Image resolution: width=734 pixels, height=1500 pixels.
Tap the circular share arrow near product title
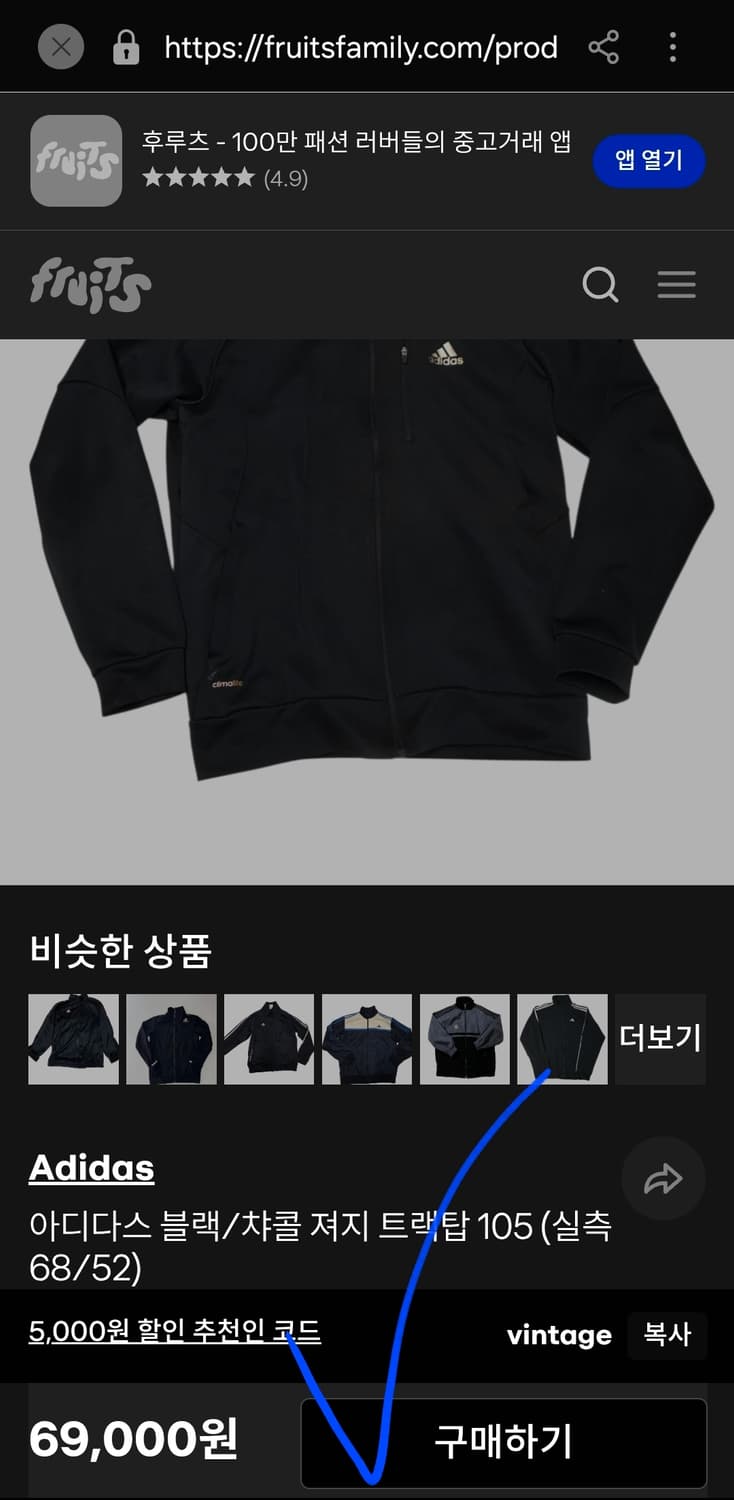pyautogui.click(x=663, y=1179)
